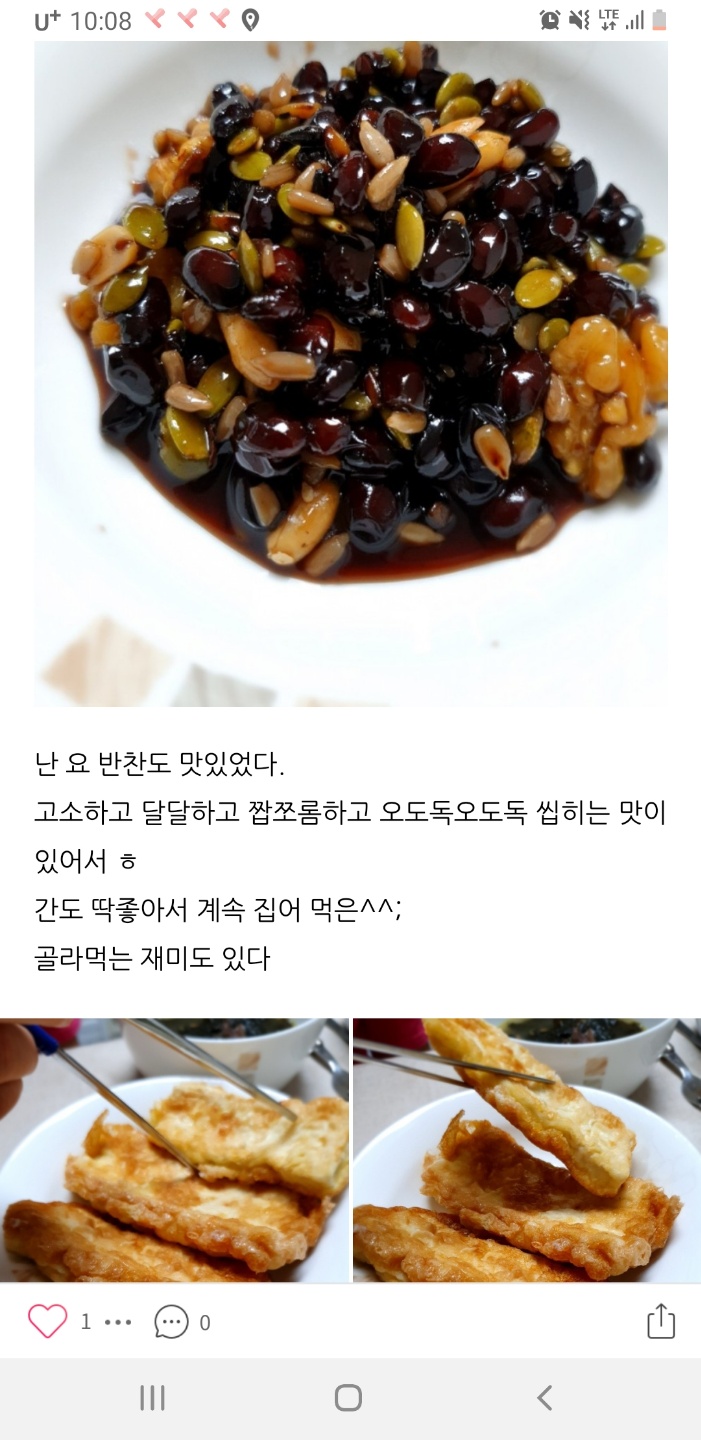This screenshot has width=701, height=1440.
Task: Go to the home screen
Action: pyautogui.click(x=348, y=1397)
